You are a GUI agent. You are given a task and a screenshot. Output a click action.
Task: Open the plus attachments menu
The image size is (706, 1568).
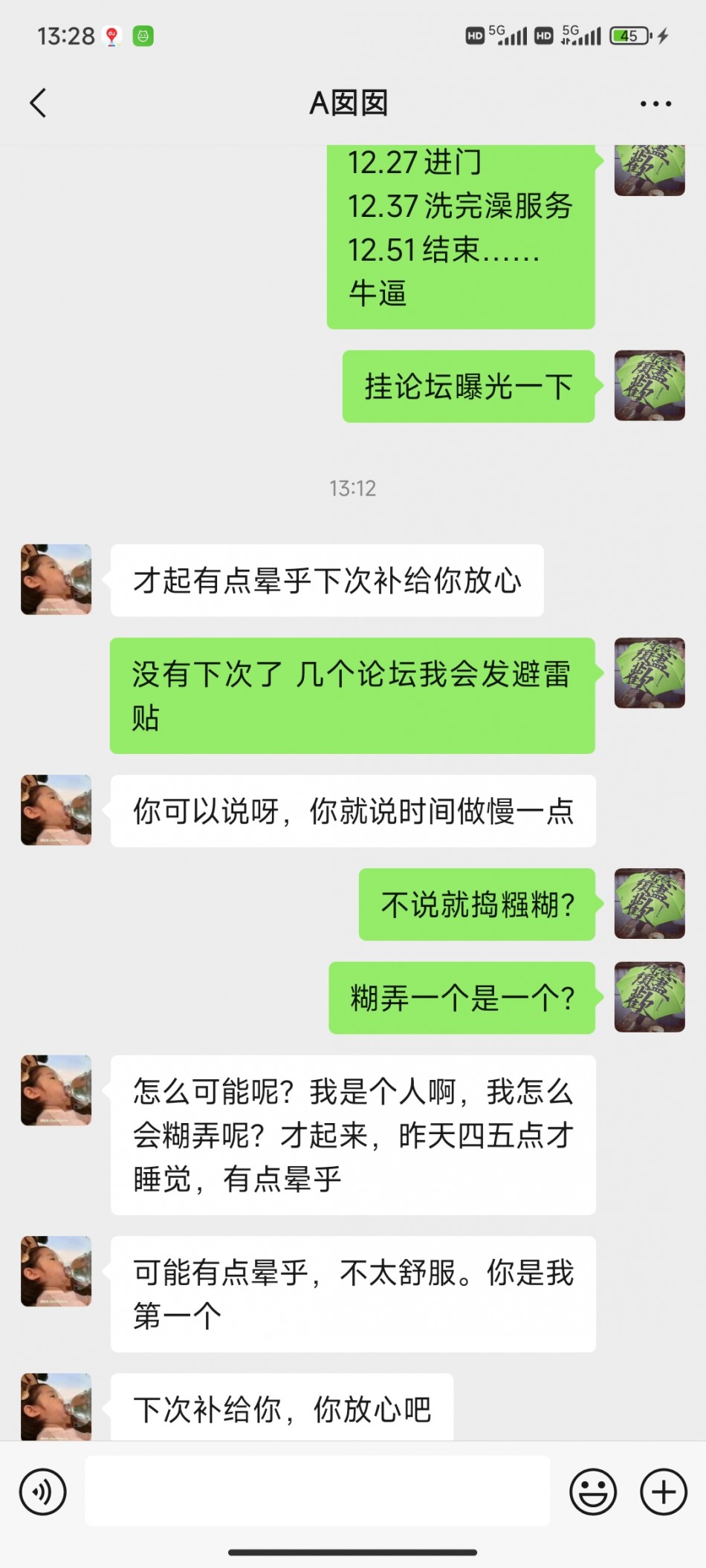pyautogui.click(x=663, y=1491)
